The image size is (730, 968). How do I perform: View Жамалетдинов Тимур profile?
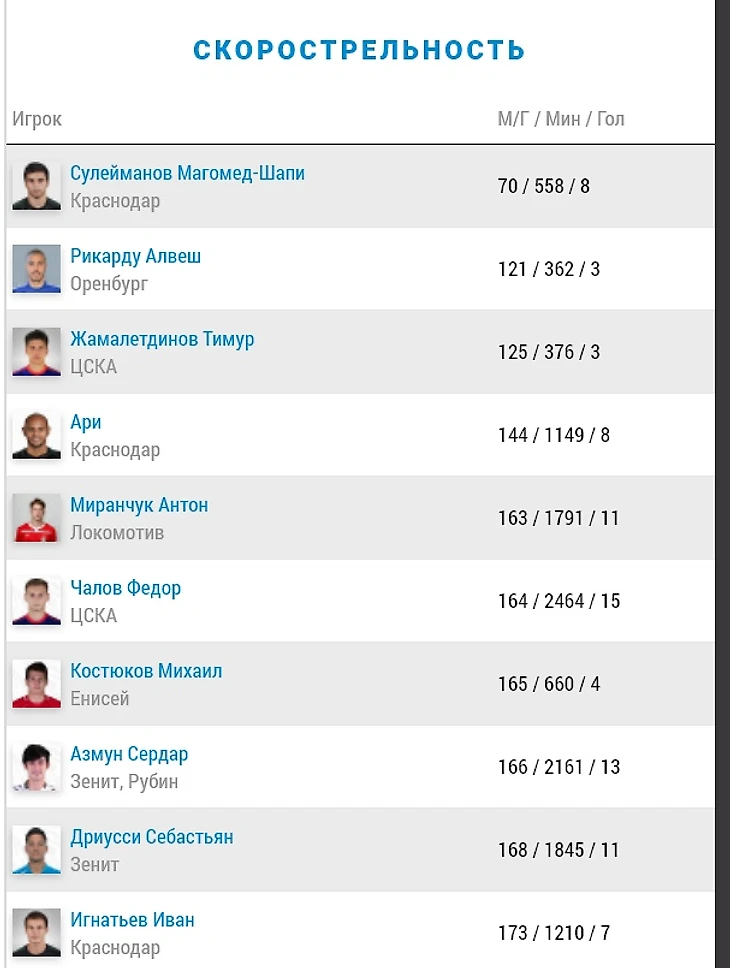click(162, 339)
